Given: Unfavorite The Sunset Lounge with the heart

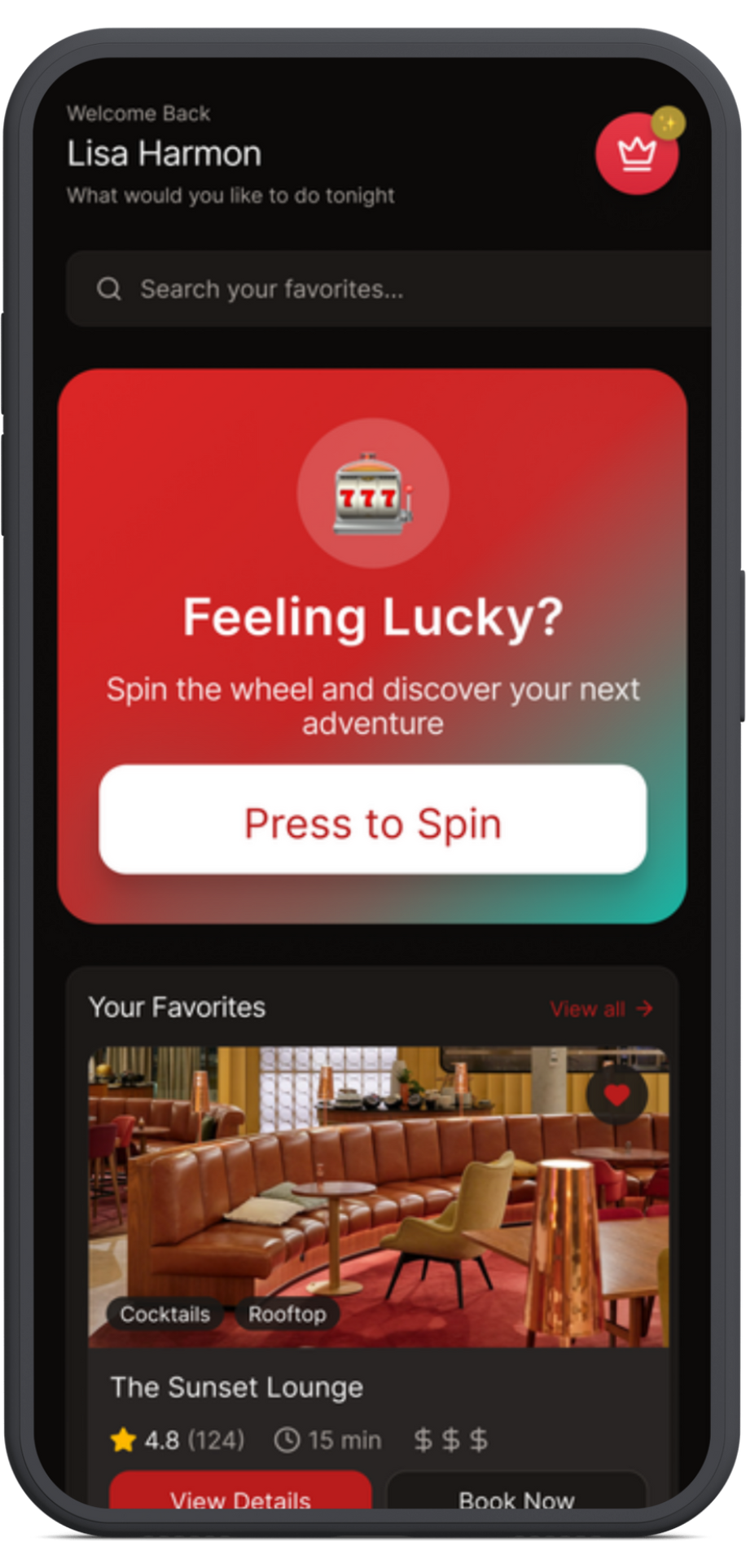Looking at the screenshot, I should click(x=617, y=1096).
